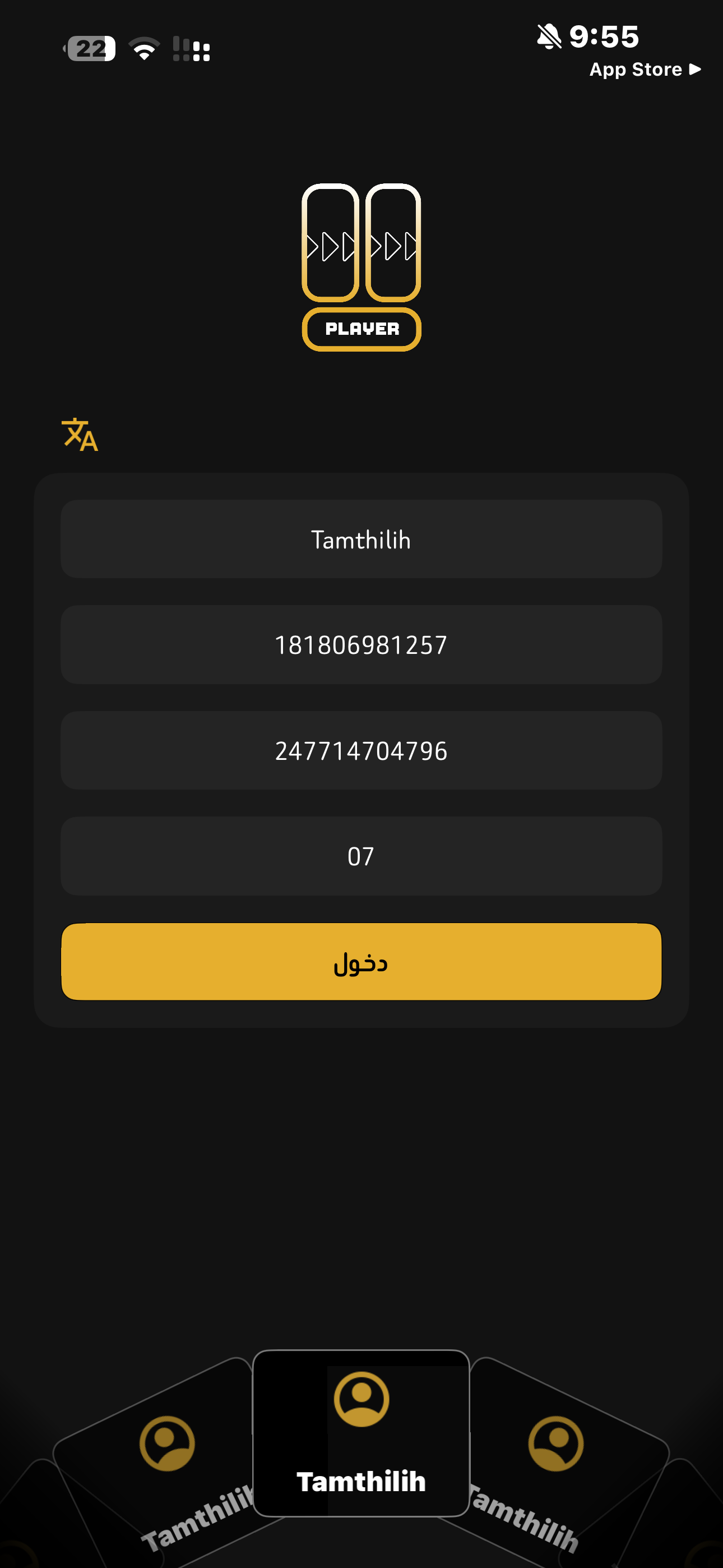Viewport: 723px width, 1568px height.
Task: Tap the yellow دخول login button
Action: tap(361, 961)
